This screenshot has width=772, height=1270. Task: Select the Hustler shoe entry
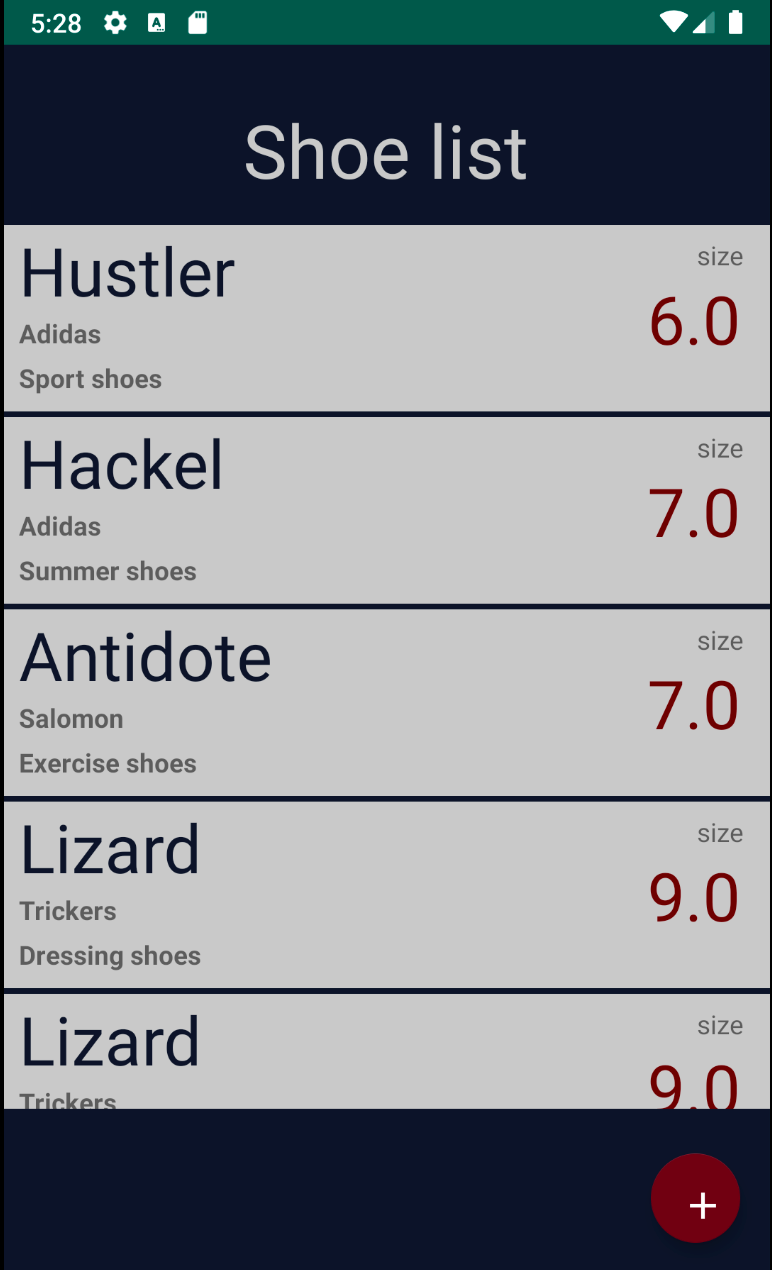386,316
